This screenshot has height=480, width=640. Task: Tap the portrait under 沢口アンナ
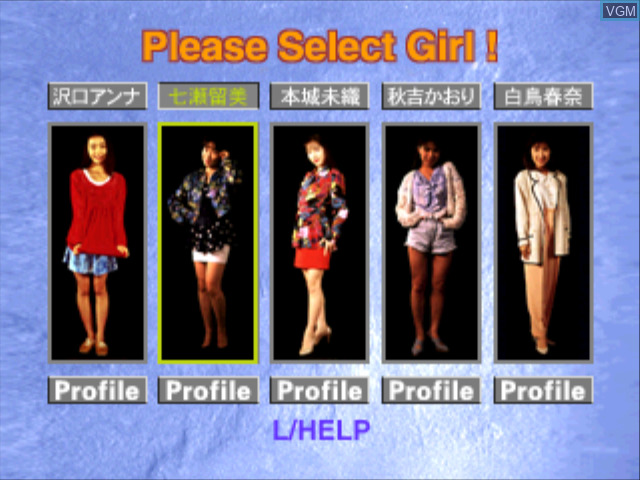[x=98, y=242]
